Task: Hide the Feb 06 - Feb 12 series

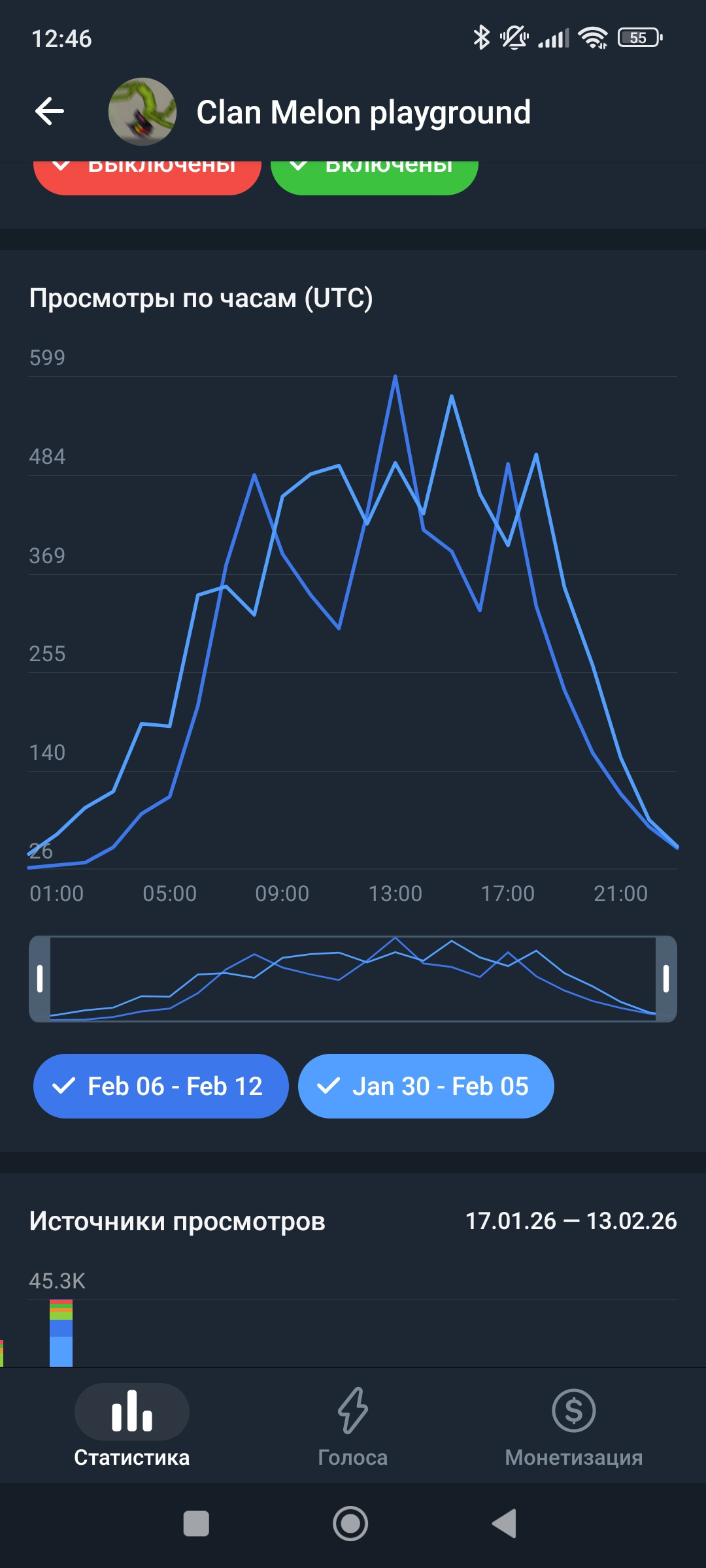Action: [161, 1086]
